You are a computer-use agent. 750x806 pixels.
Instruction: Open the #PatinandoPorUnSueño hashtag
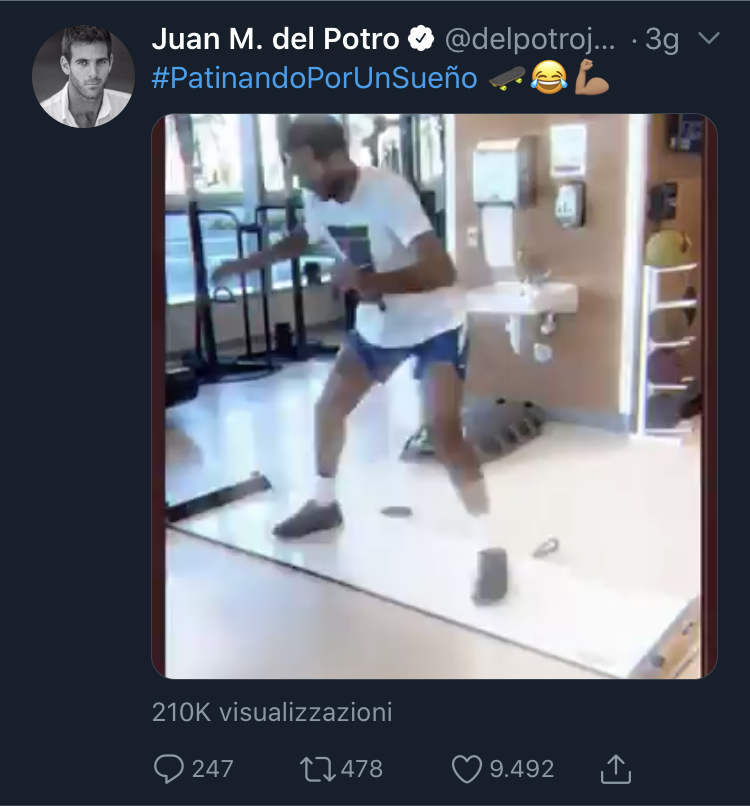pos(314,76)
